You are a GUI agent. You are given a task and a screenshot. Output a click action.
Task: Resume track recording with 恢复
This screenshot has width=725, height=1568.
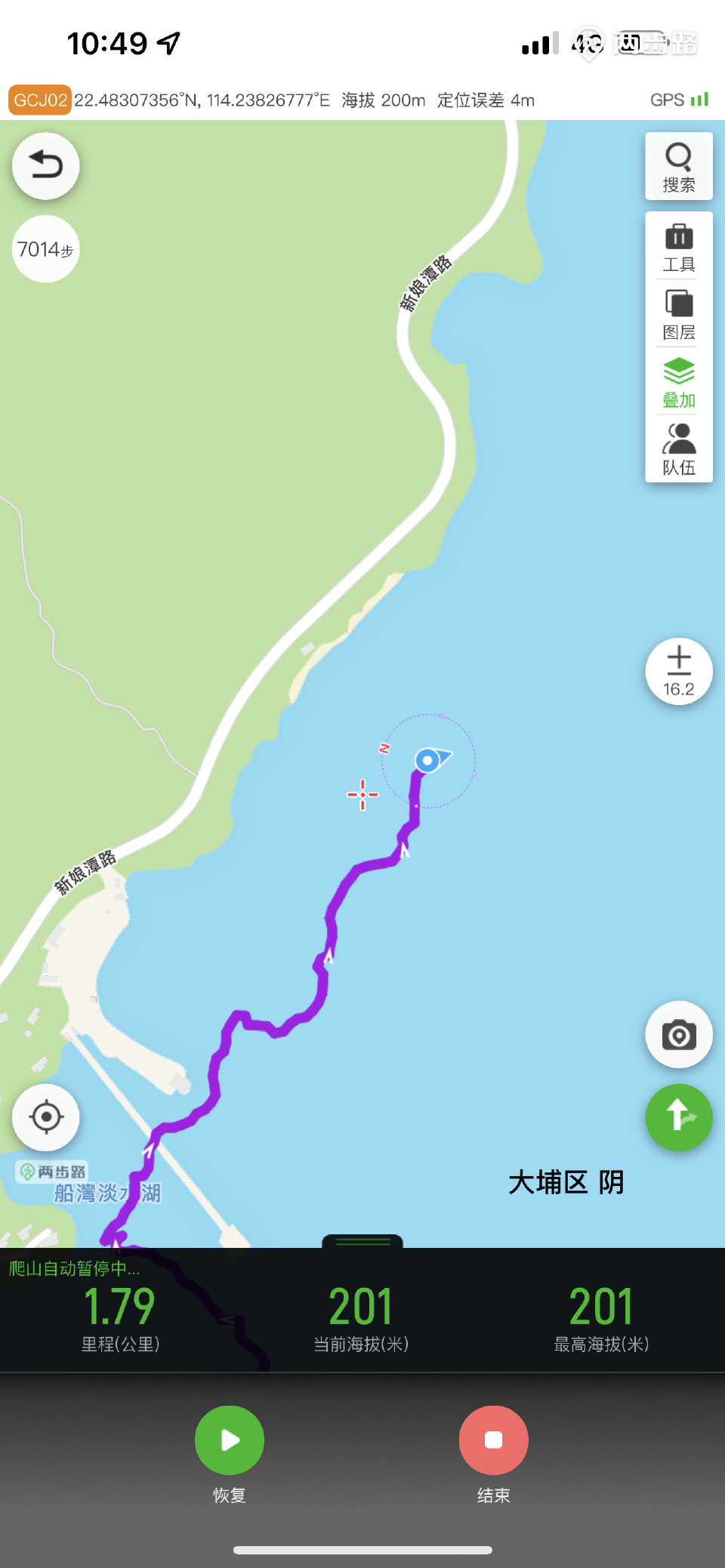[230, 1440]
